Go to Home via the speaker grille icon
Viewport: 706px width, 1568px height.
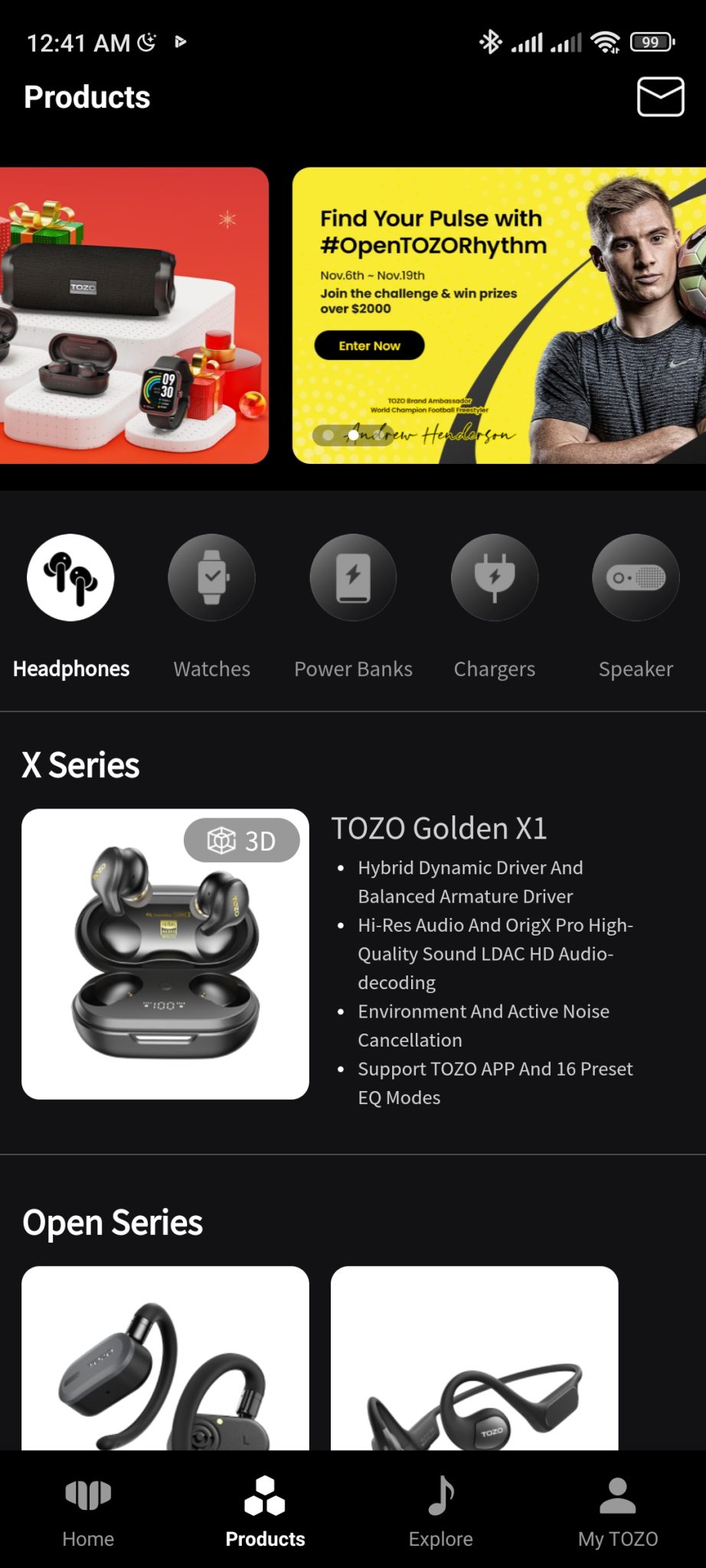[88, 1494]
